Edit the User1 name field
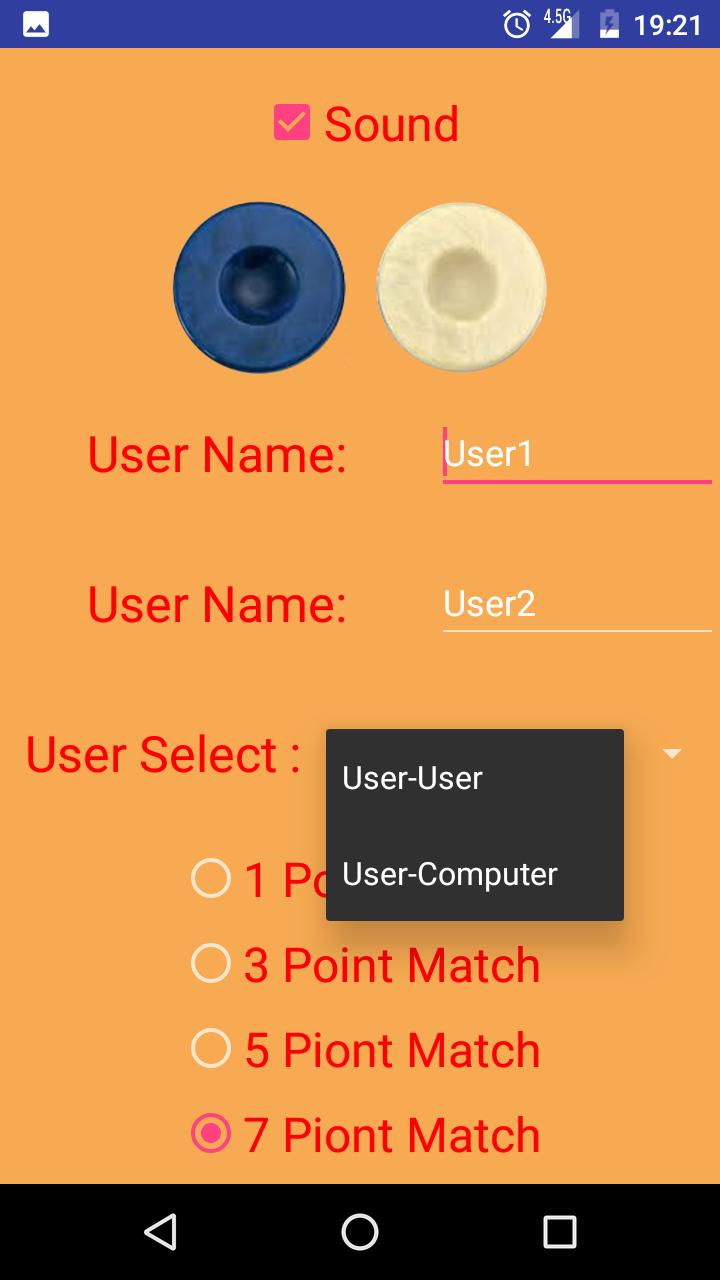Screen dimensions: 720x1280 click(x=576, y=455)
